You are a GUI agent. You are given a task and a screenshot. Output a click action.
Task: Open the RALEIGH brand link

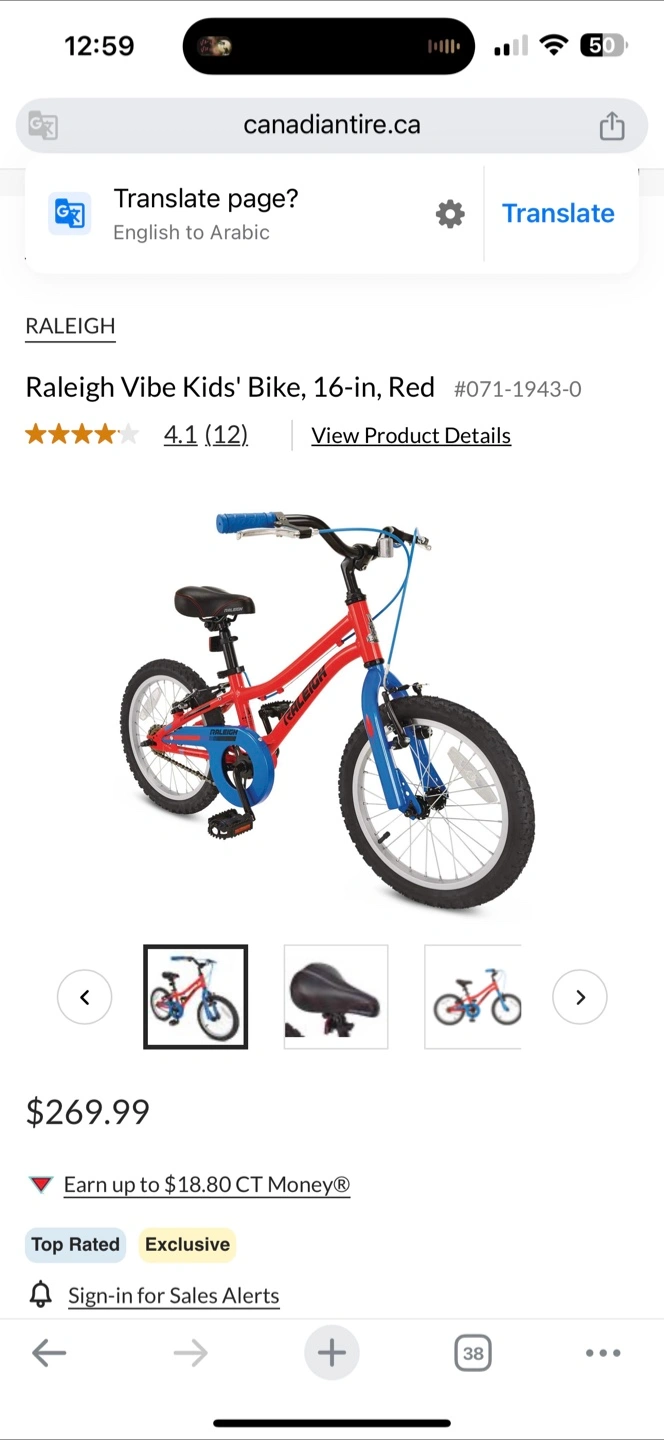pos(70,326)
